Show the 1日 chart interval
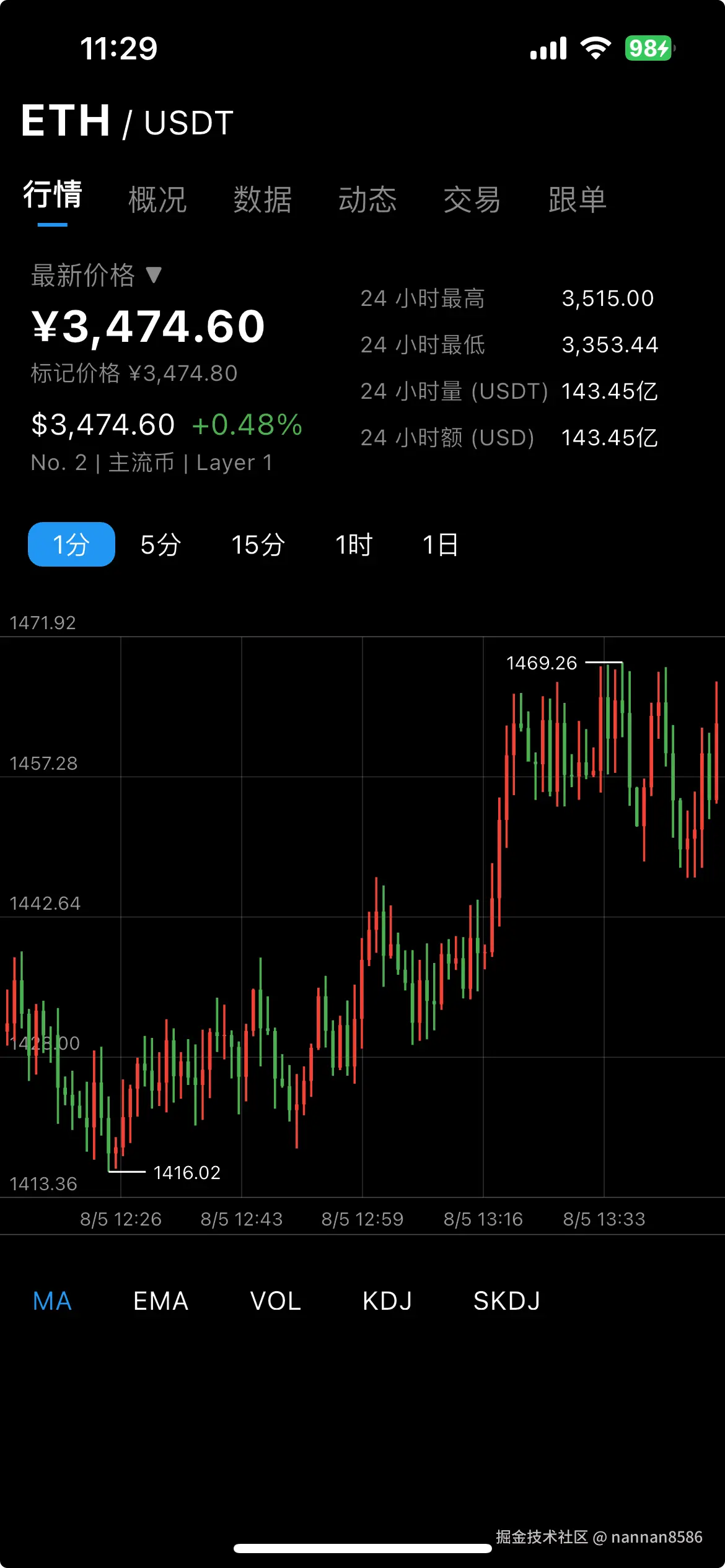Viewport: 725px width, 1568px height. coord(440,545)
